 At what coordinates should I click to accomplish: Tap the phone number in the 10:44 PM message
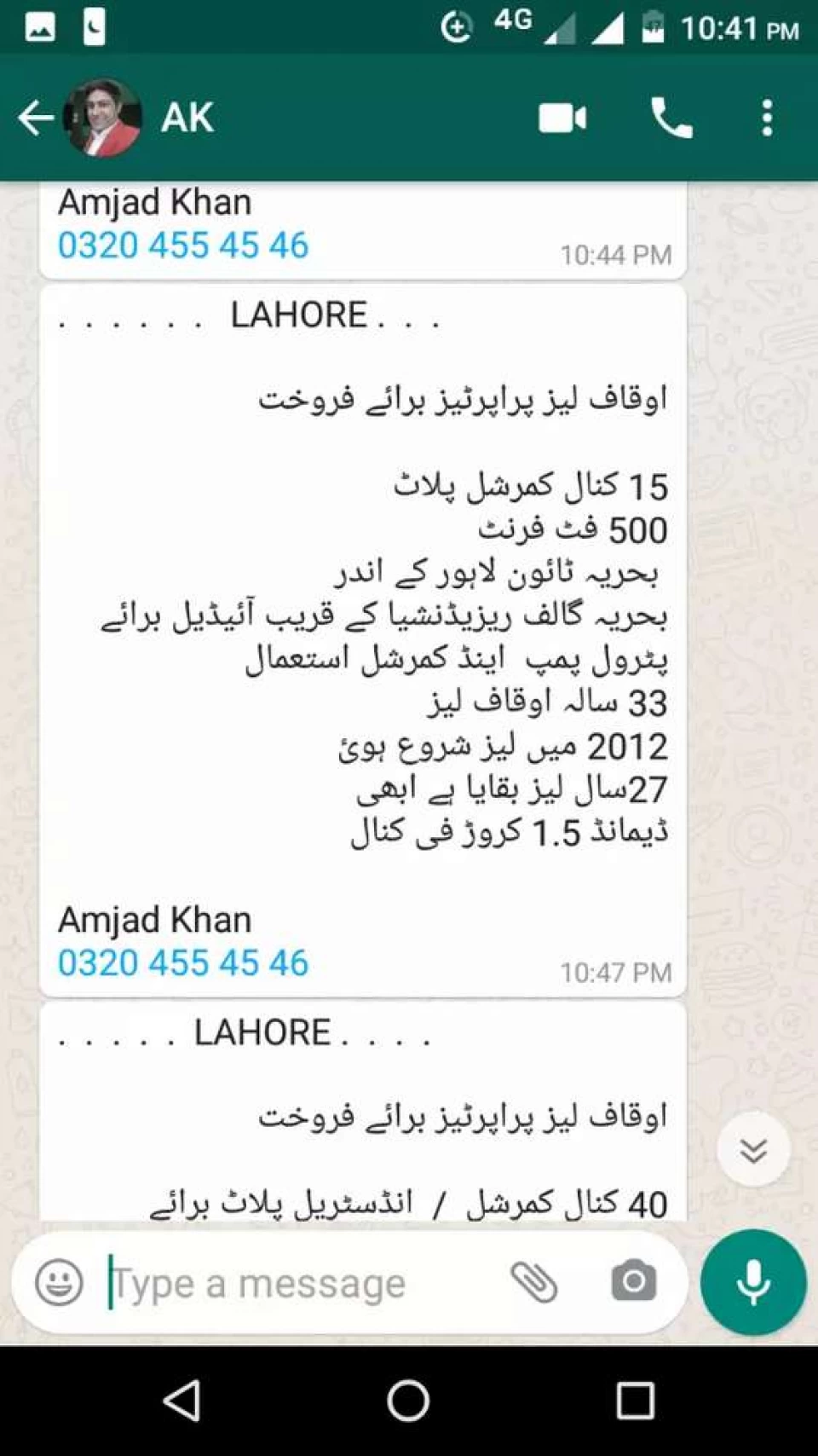pos(183,246)
